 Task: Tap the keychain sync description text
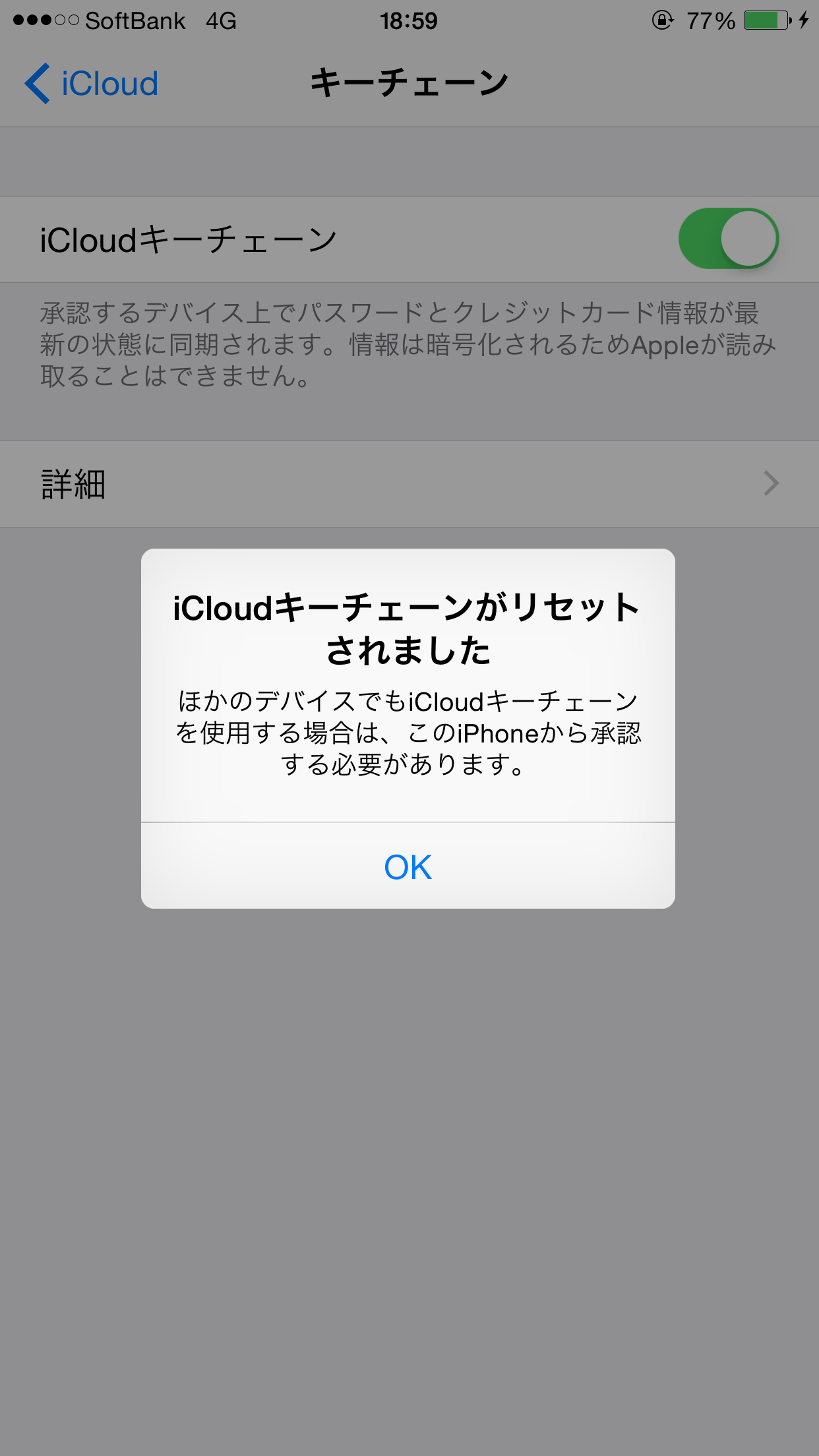tap(402, 344)
